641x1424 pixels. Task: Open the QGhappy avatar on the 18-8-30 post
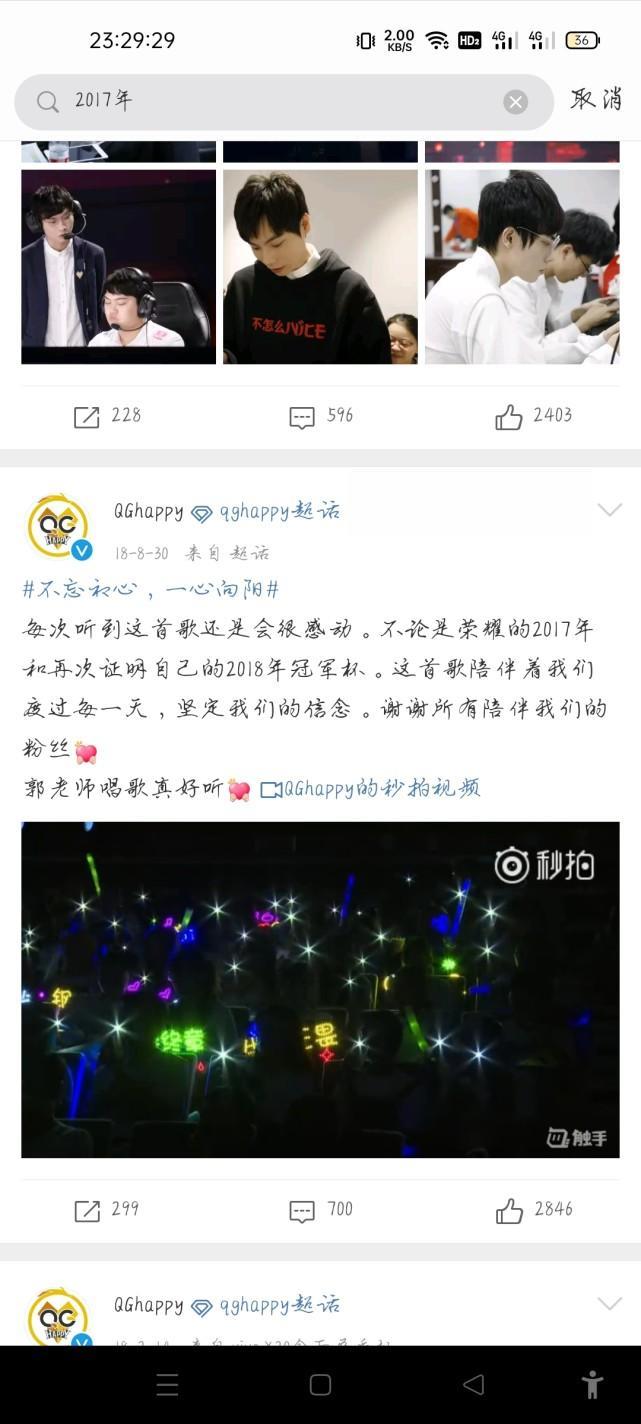tap(59, 527)
